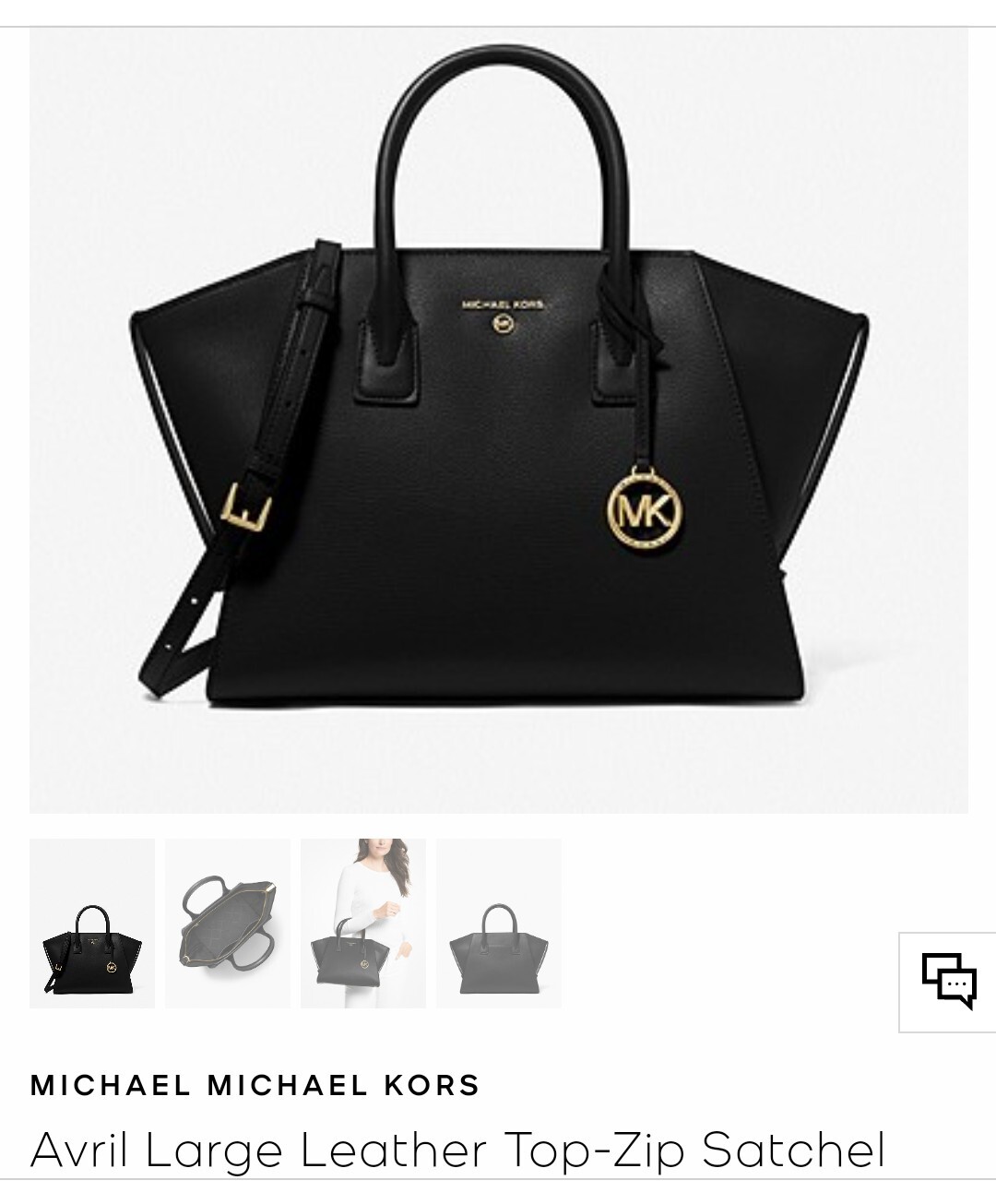This screenshot has height=1204, width=996.
Task: Open the large handbag product image
Action: pyautogui.click(x=498, y=421)
